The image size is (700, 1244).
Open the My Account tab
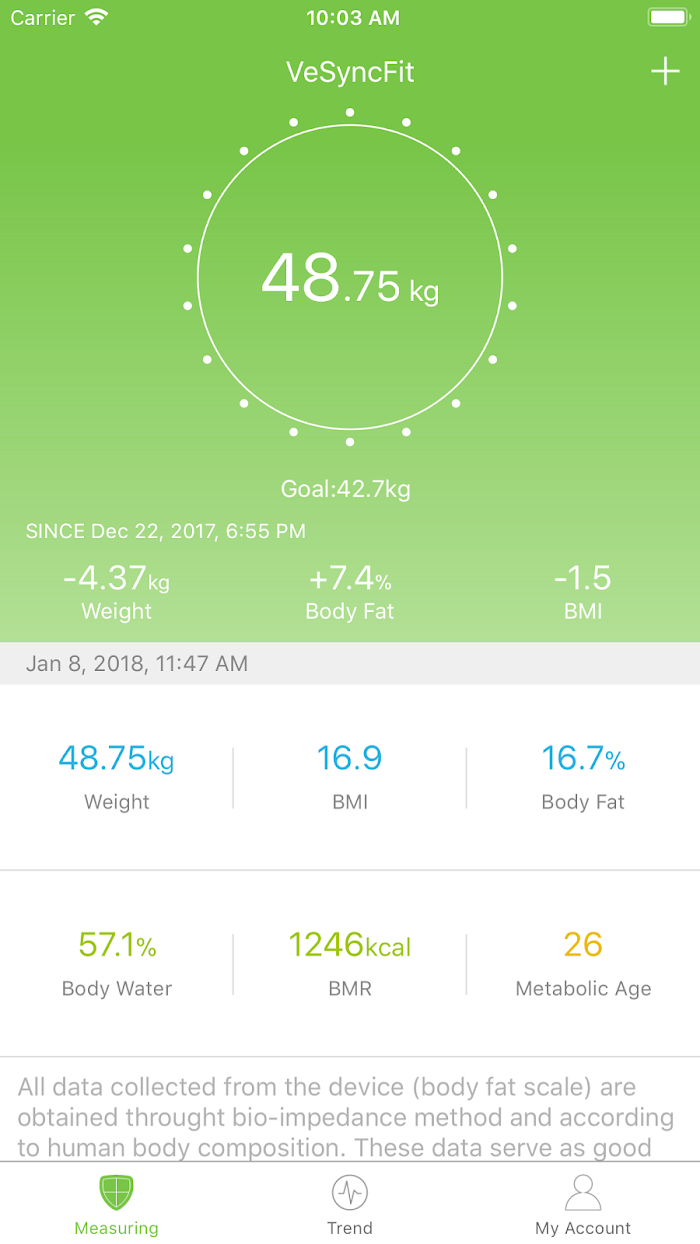pyautogui.click(x=583, y=1205)
